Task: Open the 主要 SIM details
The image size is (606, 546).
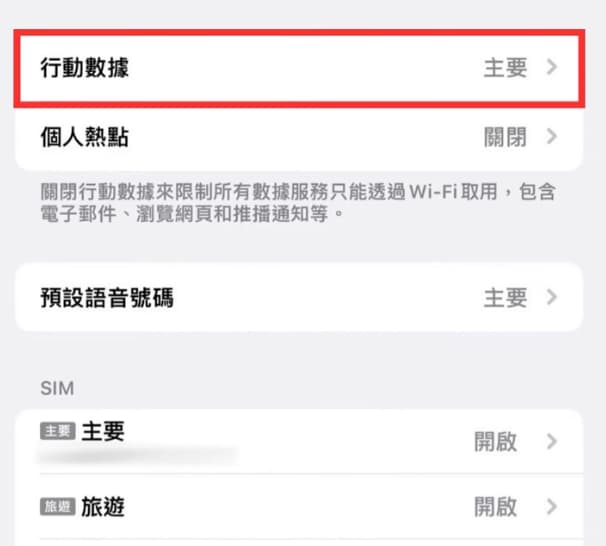Action: [298, 441]
